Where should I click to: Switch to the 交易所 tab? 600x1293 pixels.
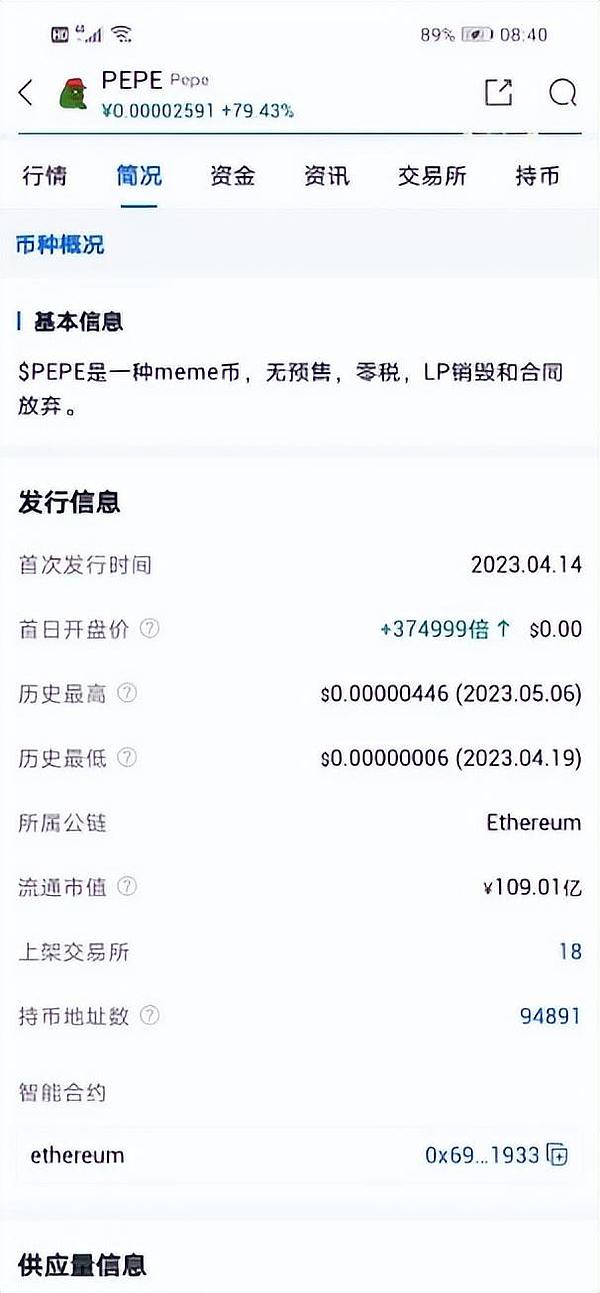(x=432, y=176)
